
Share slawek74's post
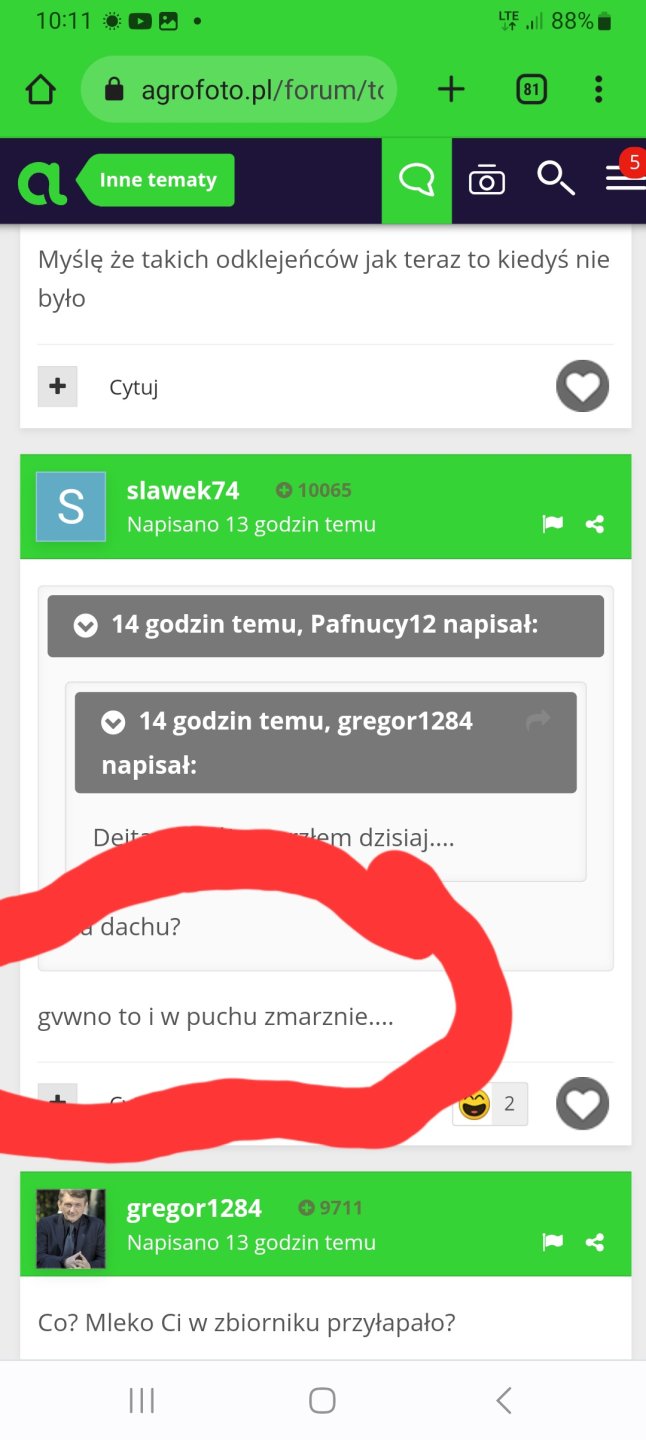[x=595, y=524]
